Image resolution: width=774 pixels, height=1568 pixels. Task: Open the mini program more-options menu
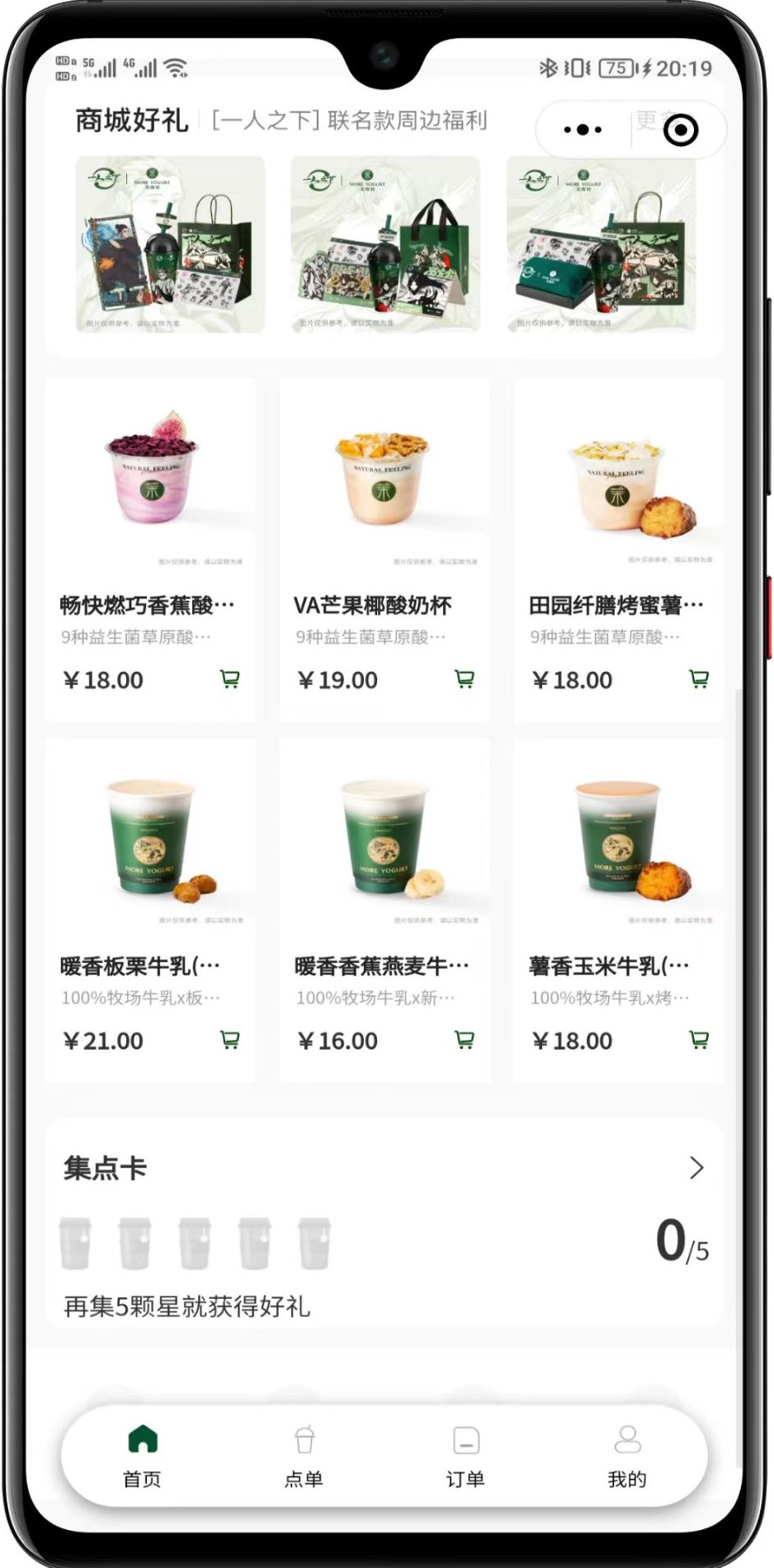pos(583,130)
